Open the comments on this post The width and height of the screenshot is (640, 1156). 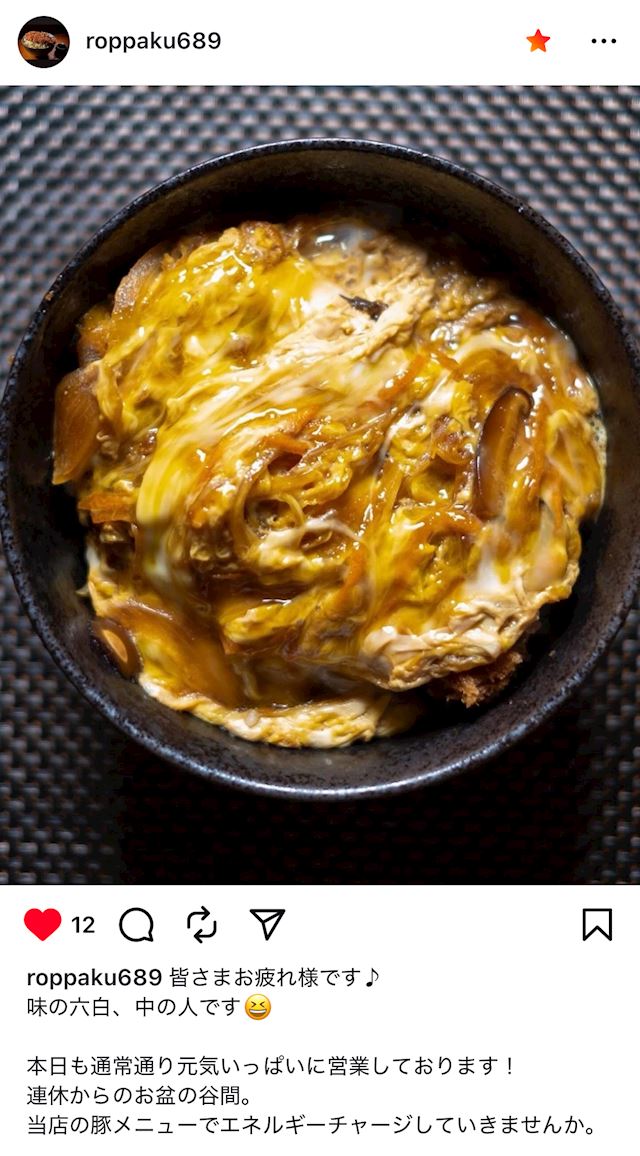click(136, 925)
